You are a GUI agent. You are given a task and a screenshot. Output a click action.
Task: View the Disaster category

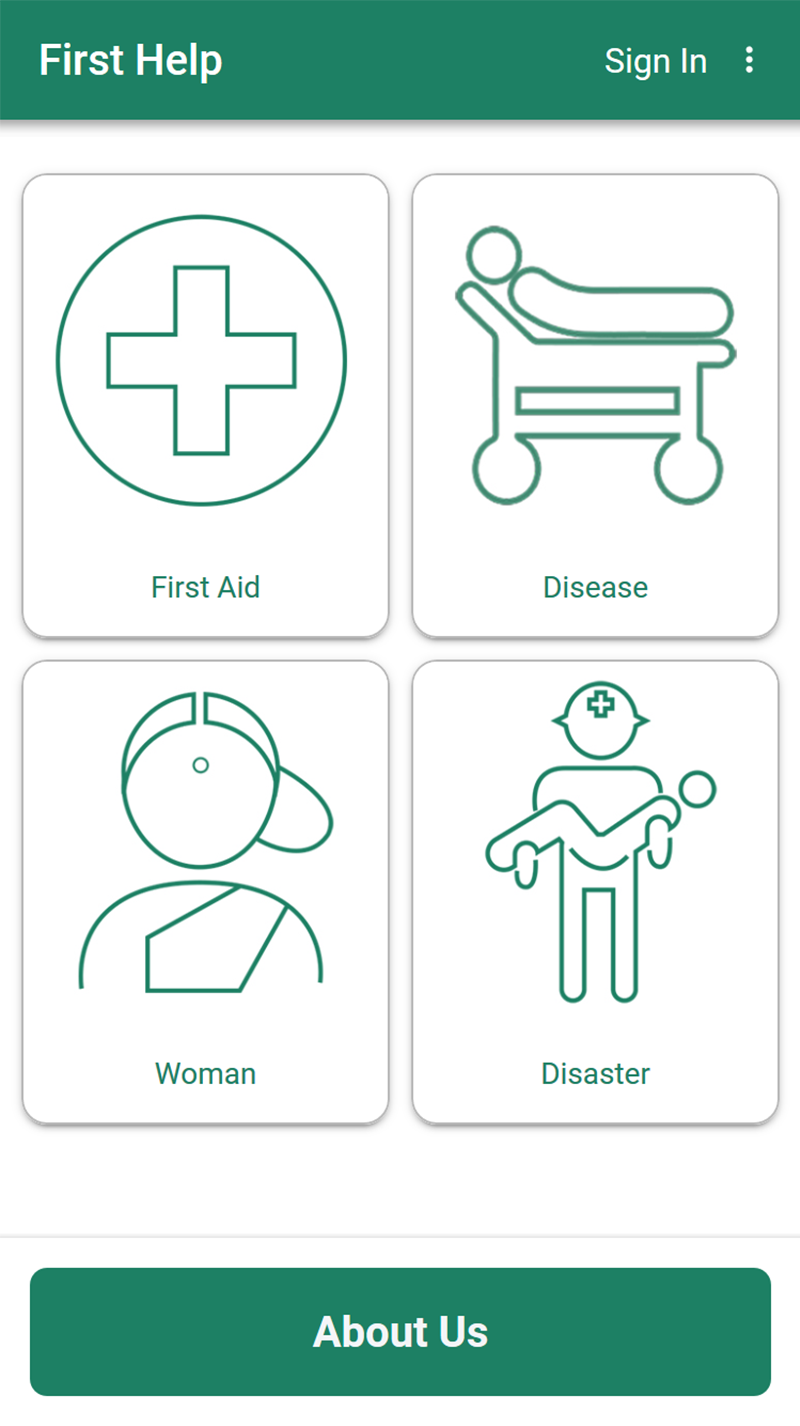click(x=595, y=891)
